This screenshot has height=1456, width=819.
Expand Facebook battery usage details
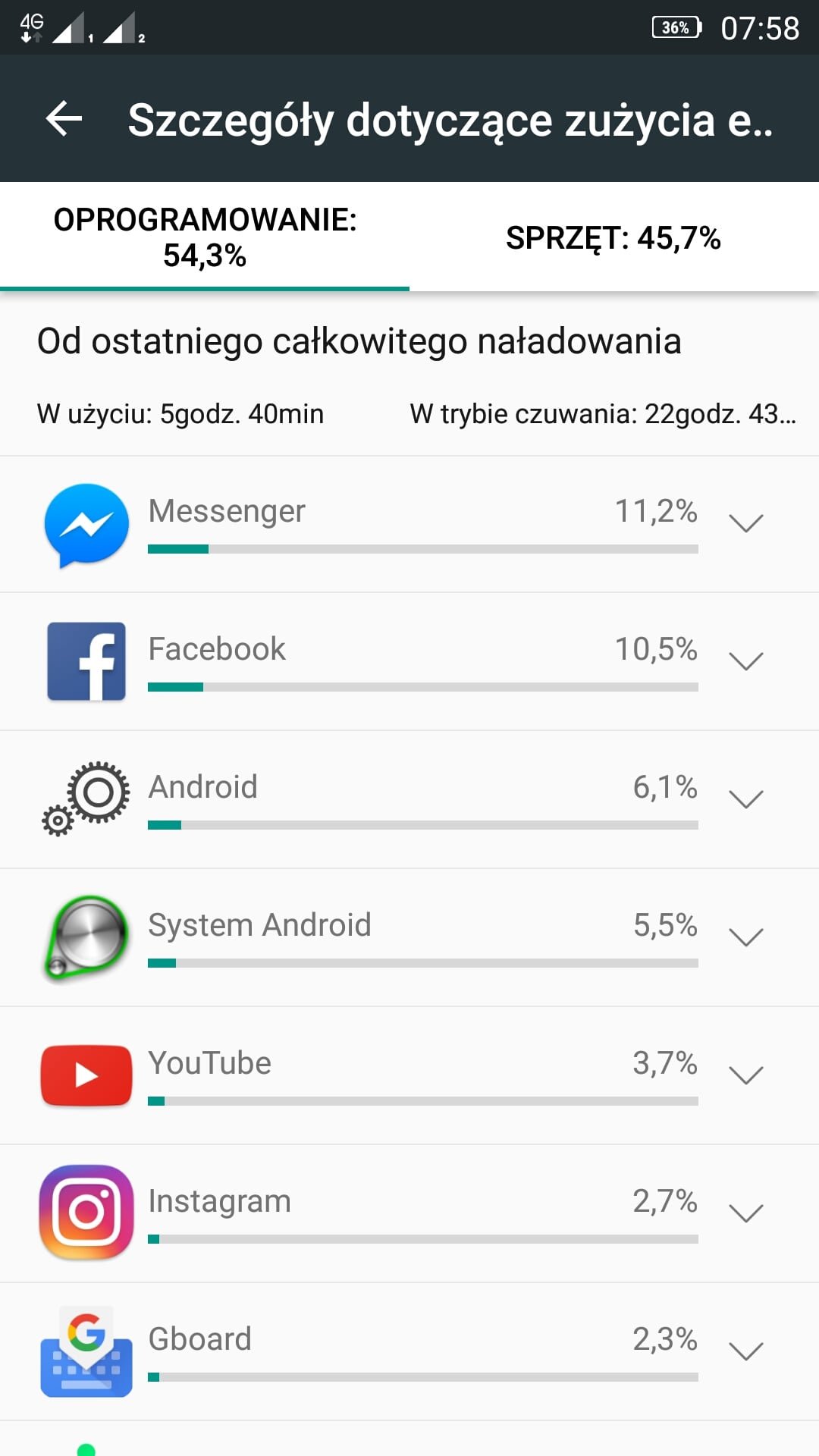pyautogui.click(x=745, y=661)
